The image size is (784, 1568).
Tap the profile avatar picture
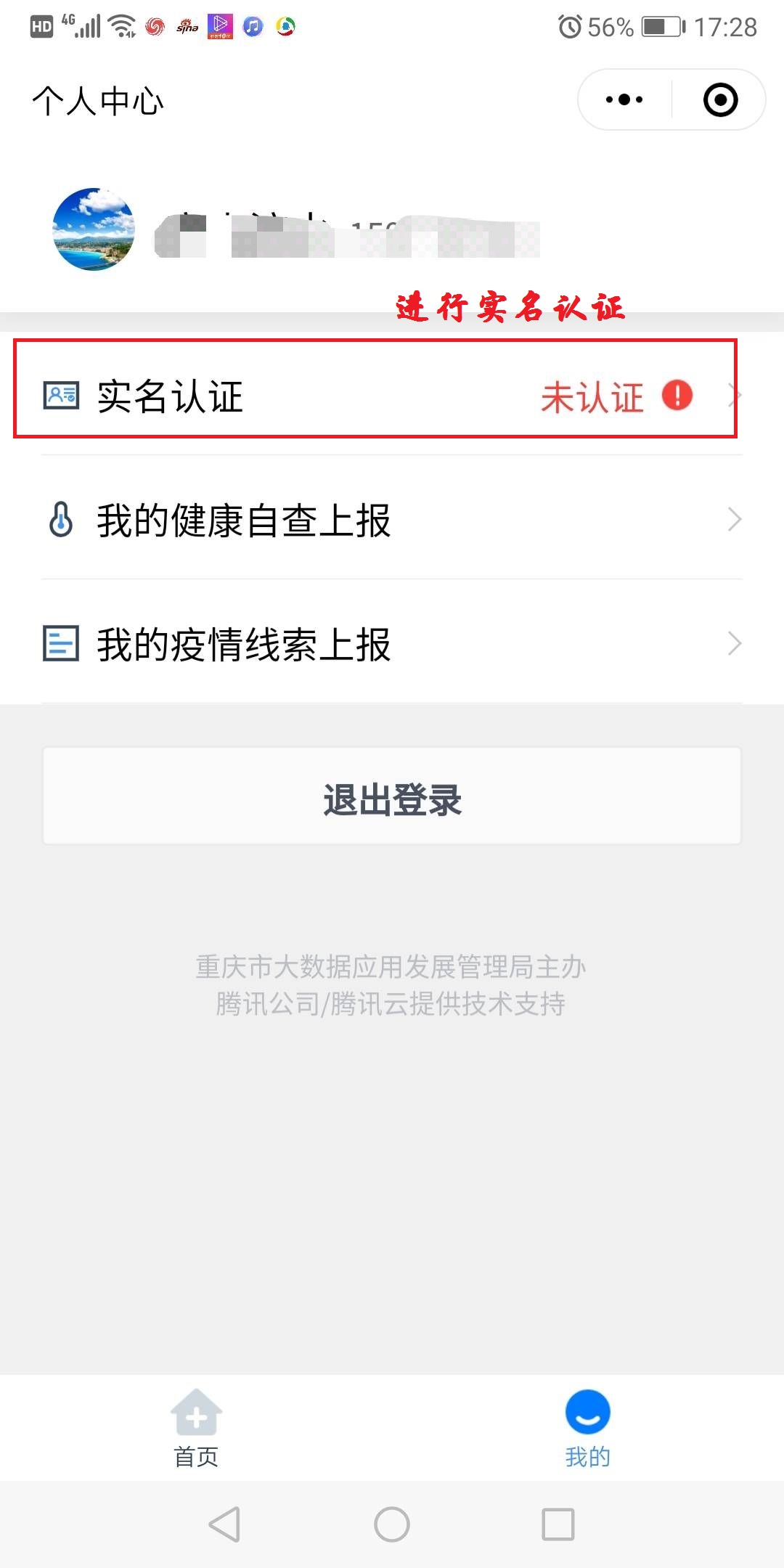click(94, 229)
